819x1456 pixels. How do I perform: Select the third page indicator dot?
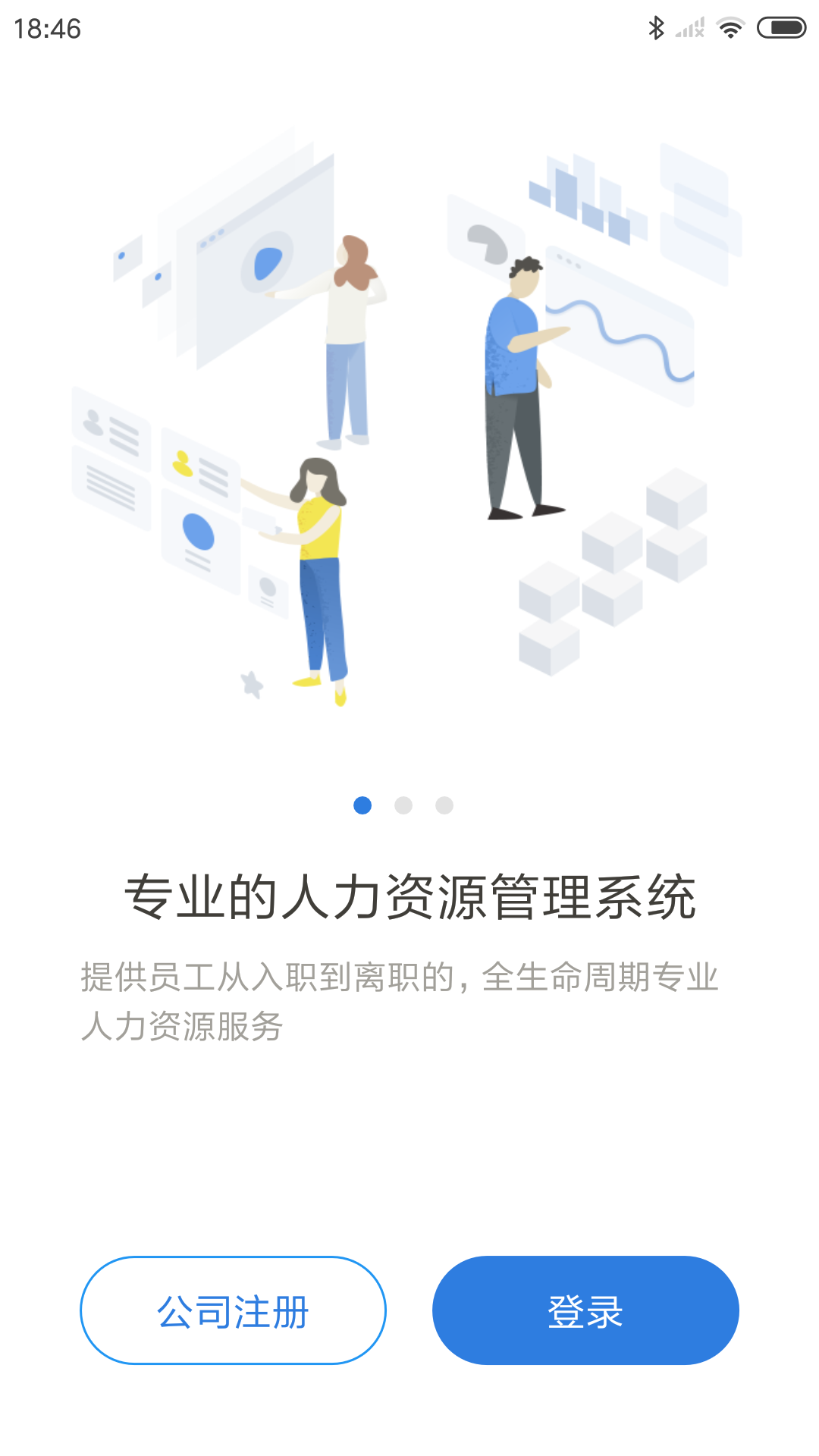coord(444,805)
